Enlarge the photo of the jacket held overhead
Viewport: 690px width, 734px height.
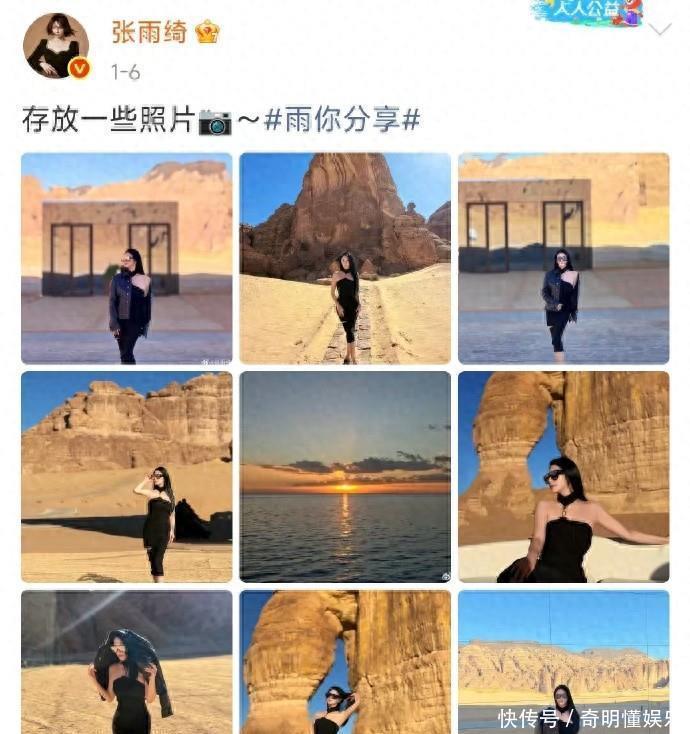pos(127,661)
